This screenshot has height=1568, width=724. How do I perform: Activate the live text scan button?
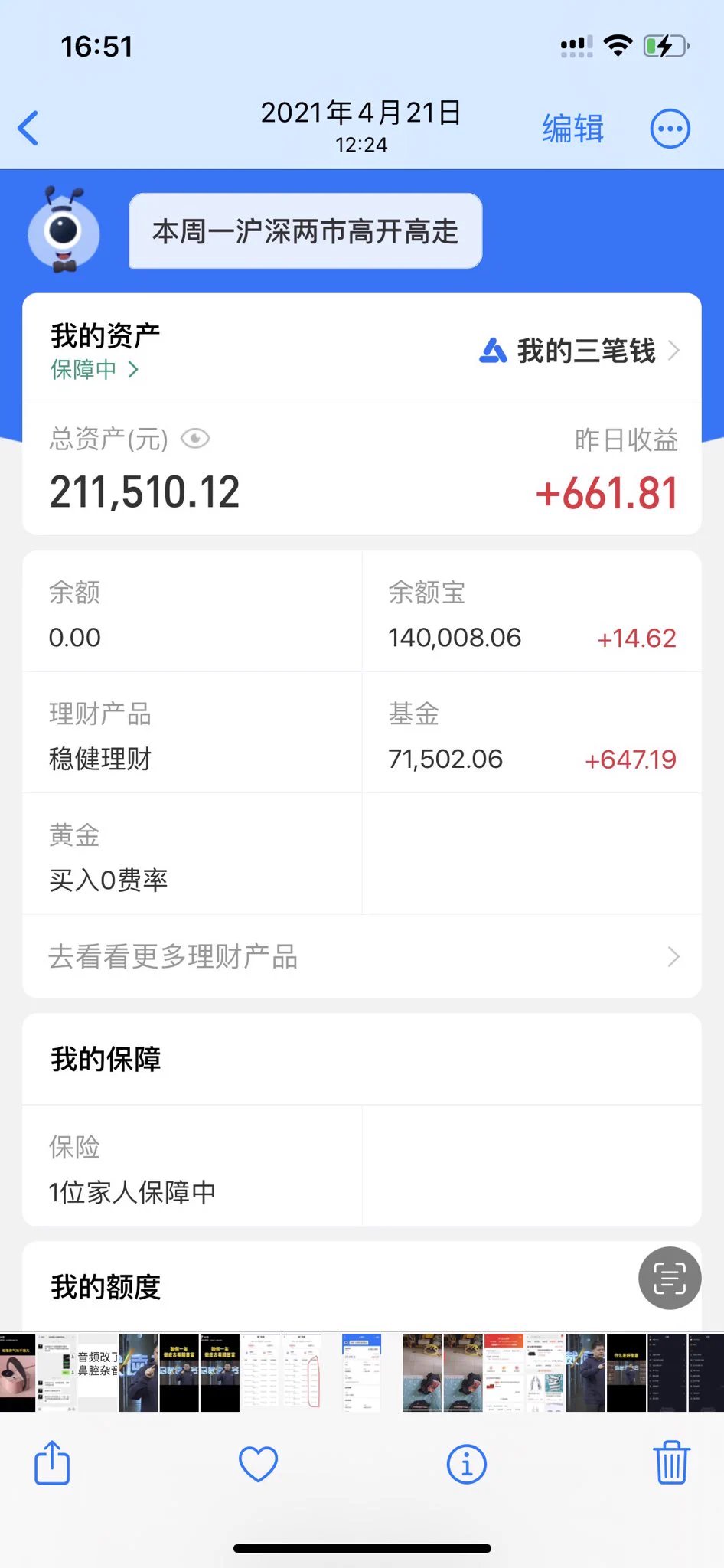[x=670, y=1278]
